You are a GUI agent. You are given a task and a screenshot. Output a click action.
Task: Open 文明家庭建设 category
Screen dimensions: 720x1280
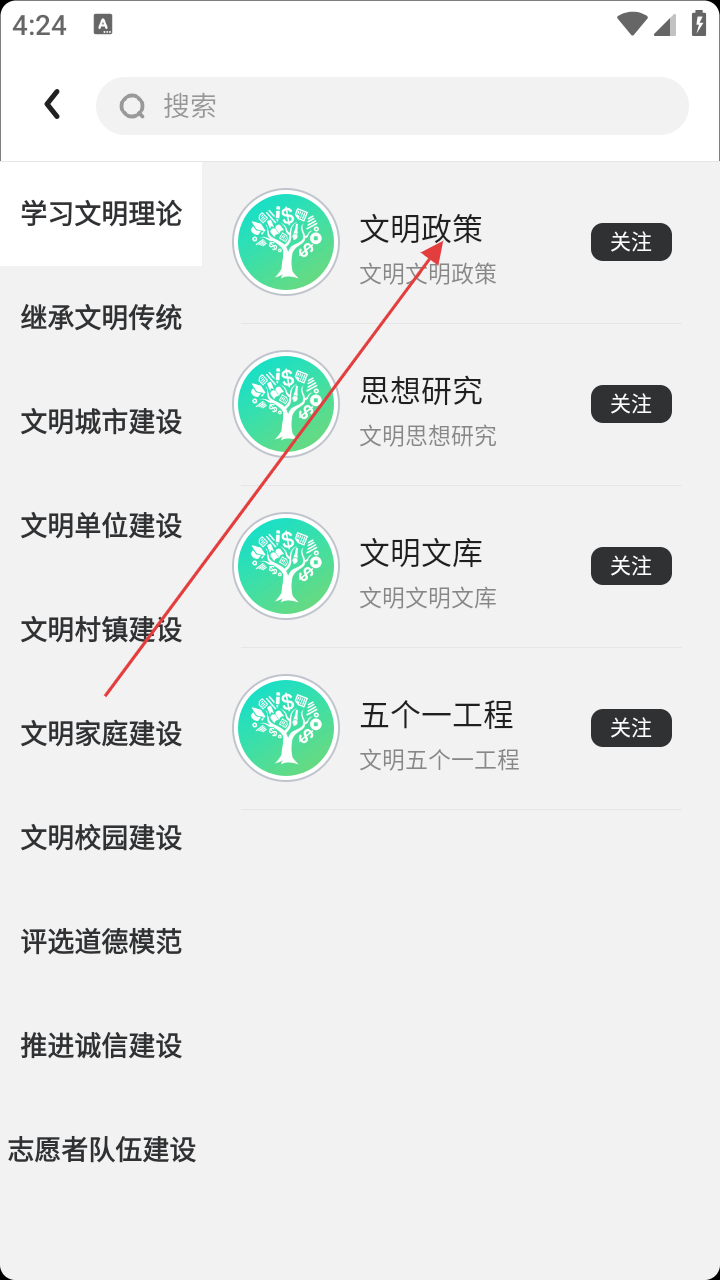[x=101, y=734]
